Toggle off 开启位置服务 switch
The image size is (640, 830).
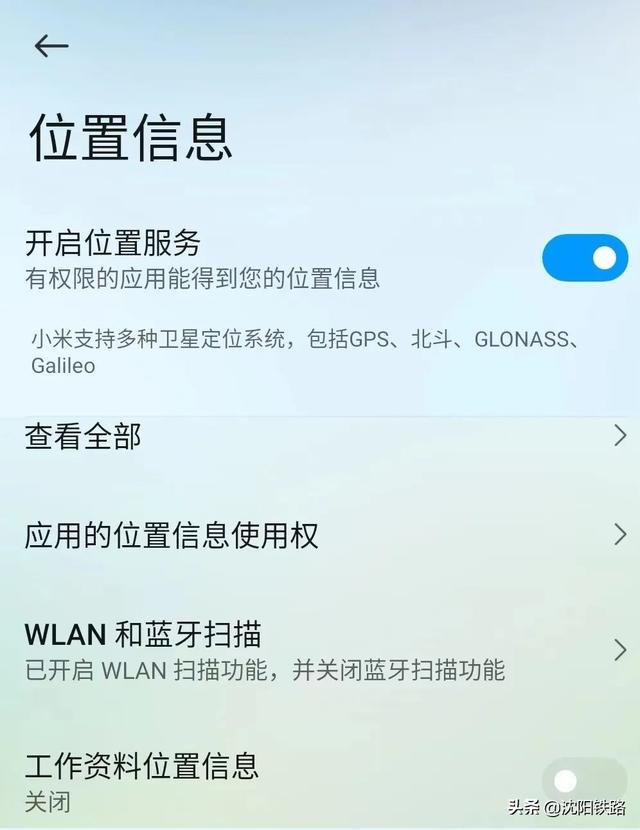585,259
